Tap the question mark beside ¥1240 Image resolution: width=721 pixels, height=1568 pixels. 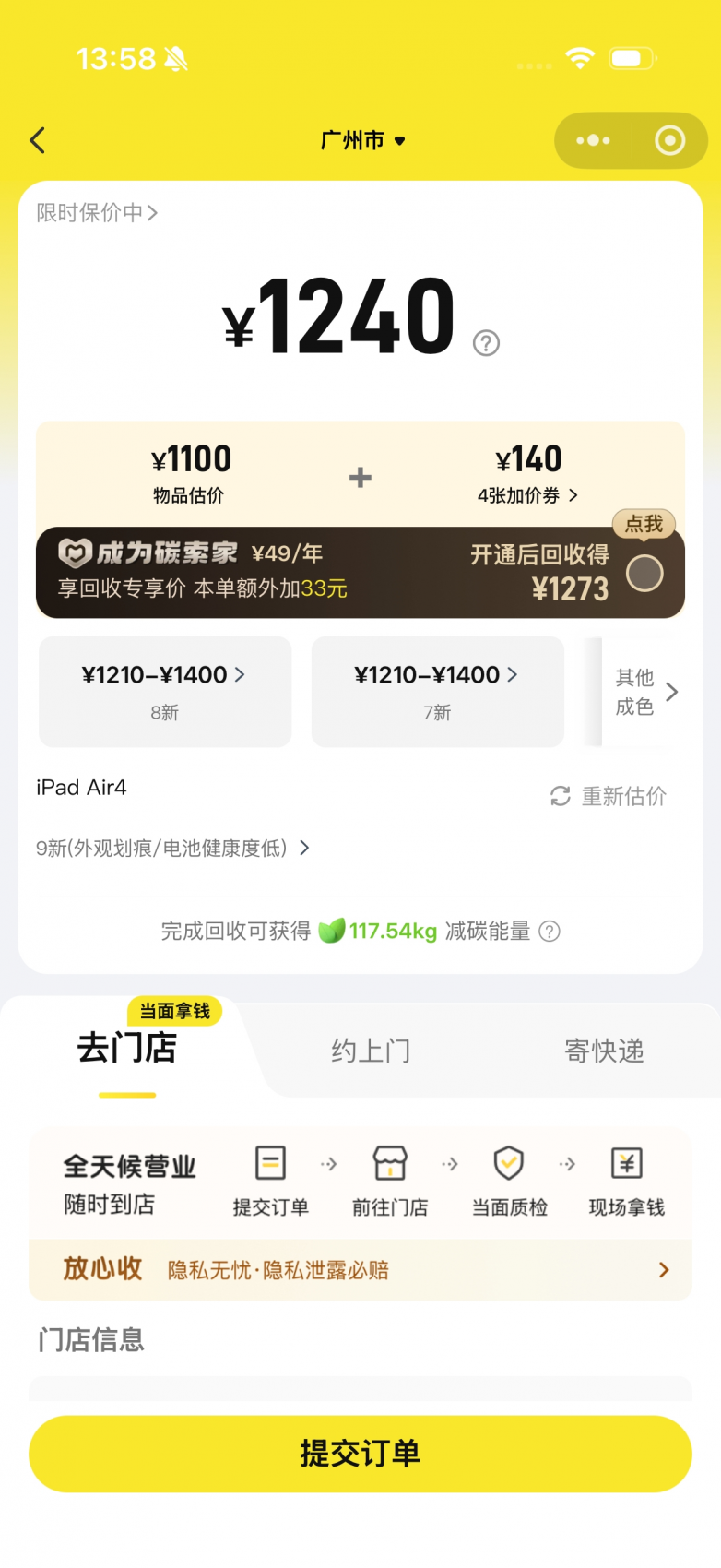pos(486,343)
